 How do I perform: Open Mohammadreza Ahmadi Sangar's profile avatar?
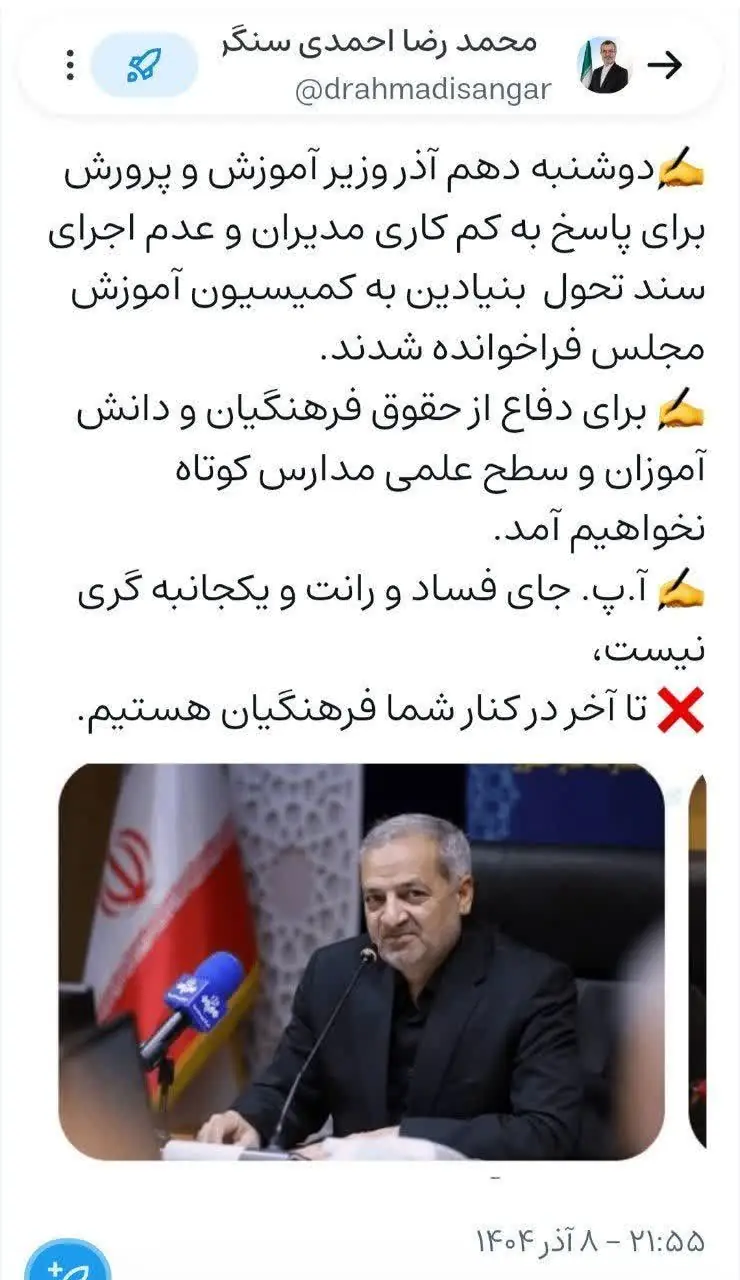coord(603,66)
